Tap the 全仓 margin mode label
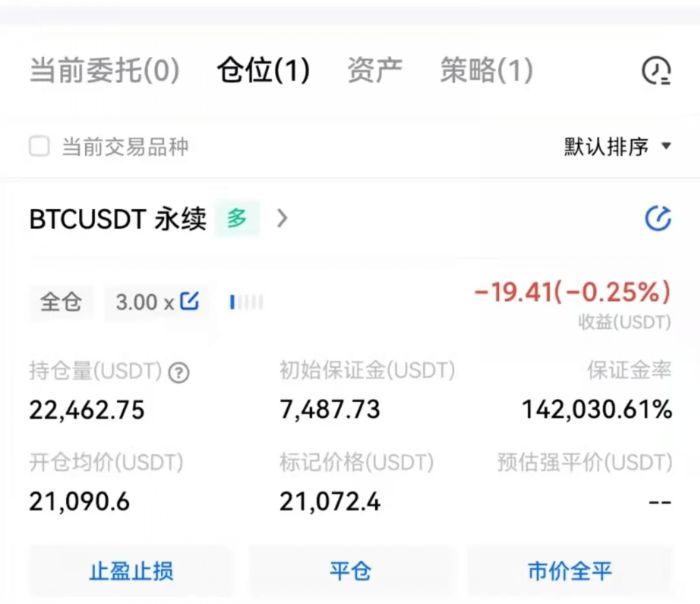 point(61,302)
